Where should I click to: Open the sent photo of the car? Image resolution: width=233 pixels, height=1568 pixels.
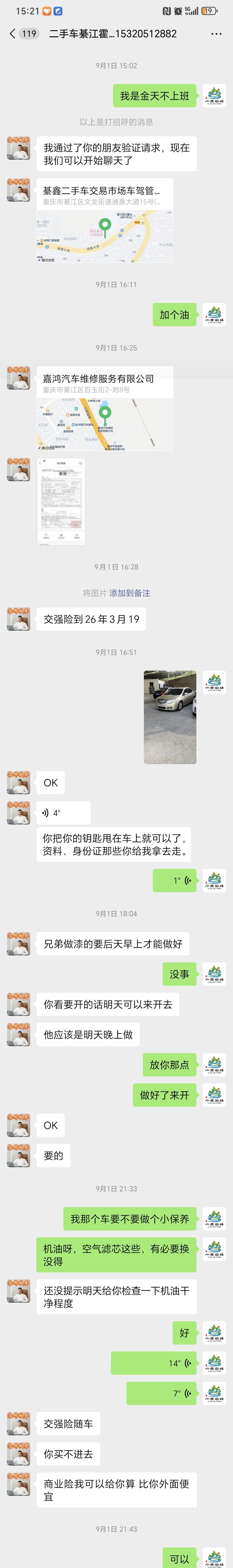(170, 717)
